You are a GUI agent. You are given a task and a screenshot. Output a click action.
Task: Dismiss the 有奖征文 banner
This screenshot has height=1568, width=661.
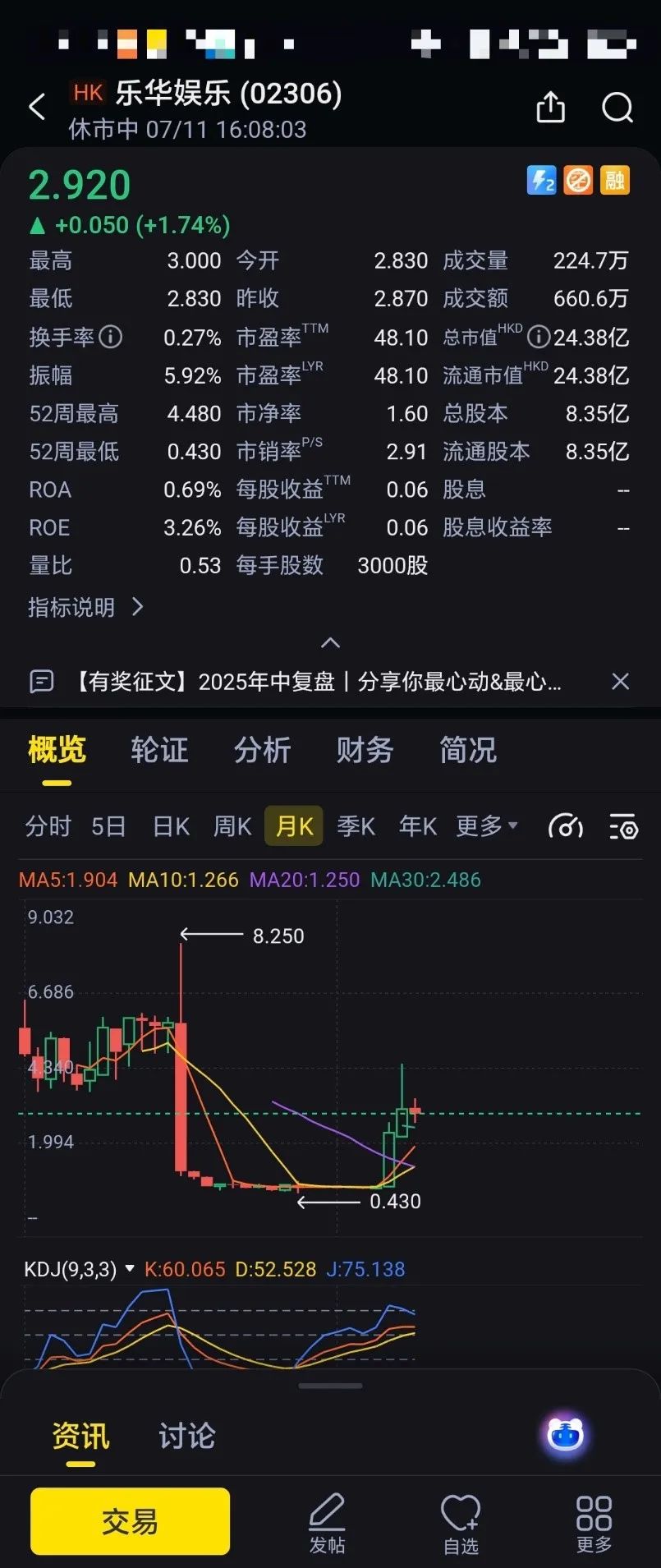click(x=621, y=681)
